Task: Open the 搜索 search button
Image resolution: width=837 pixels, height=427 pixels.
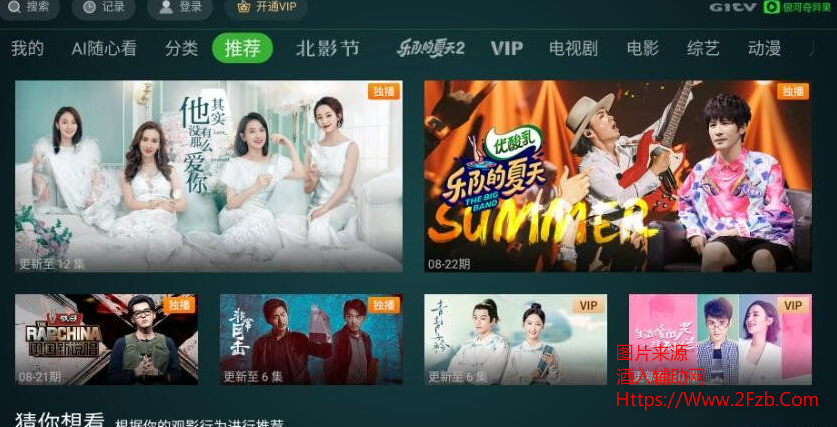Action: [30, 7]
